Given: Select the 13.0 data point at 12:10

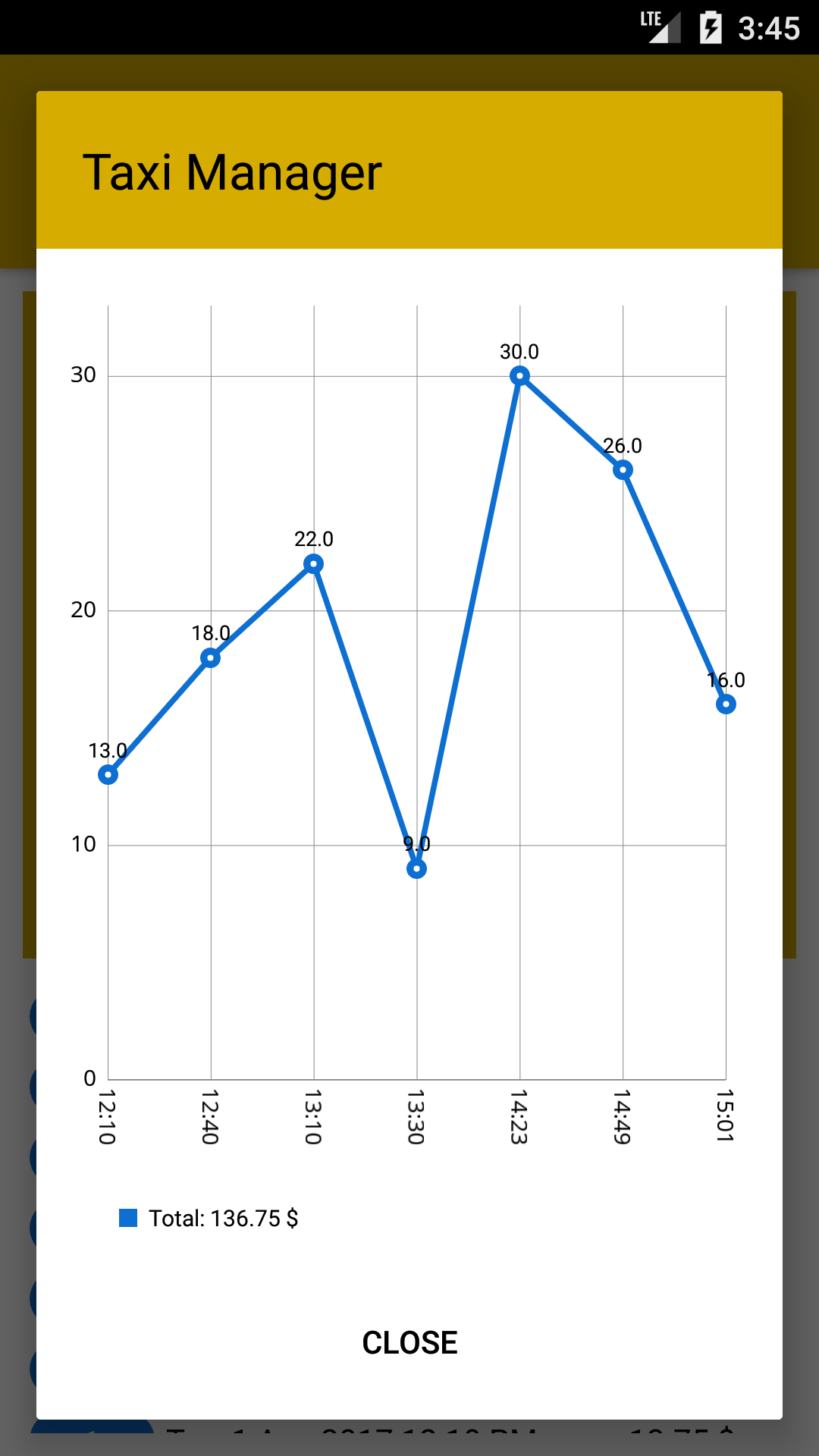Looking at the screenshot, I should coord(108,775).
